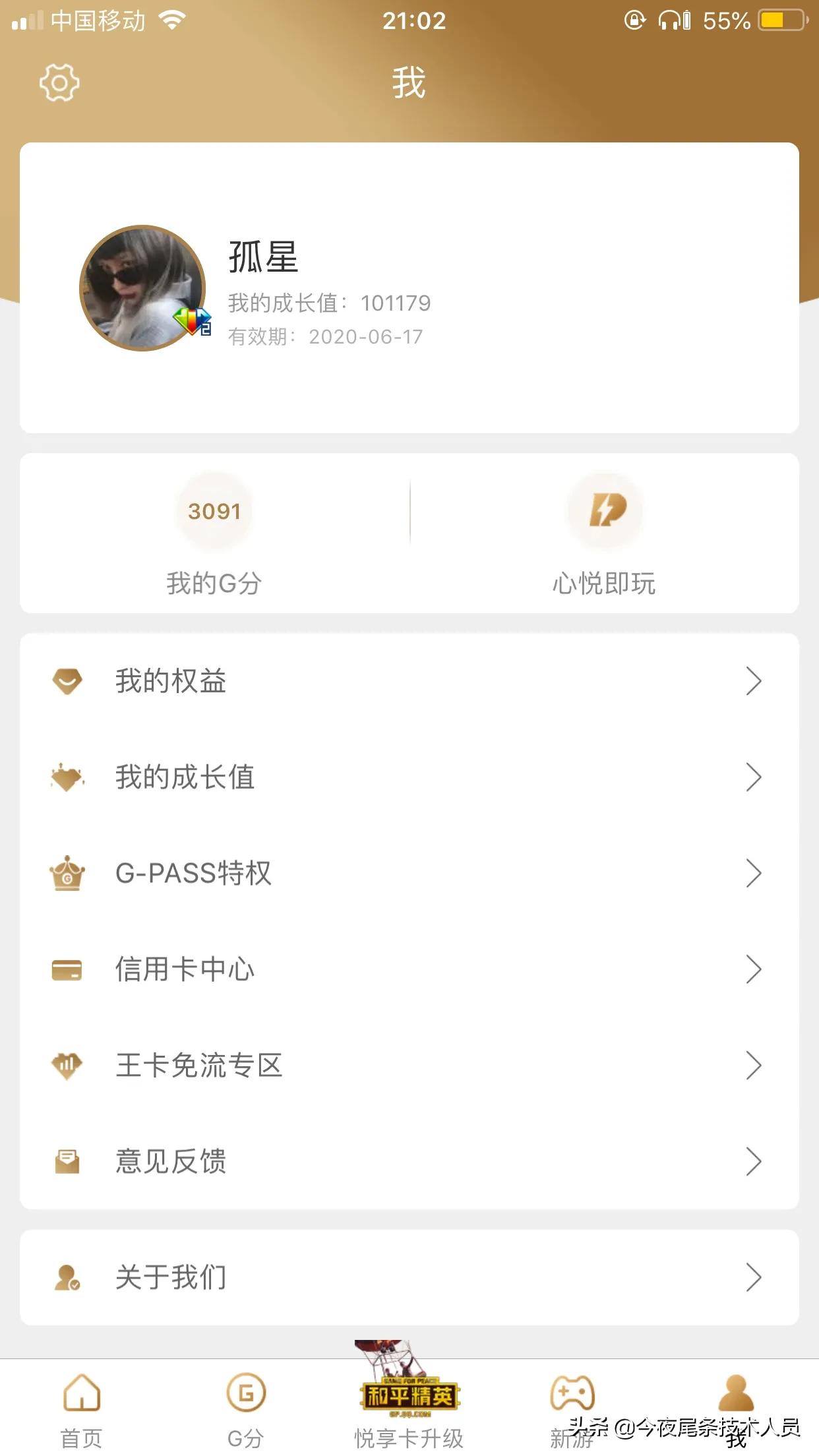Open the settings gear icon
The image size is (819, 1456).
(x=59, y=83)
